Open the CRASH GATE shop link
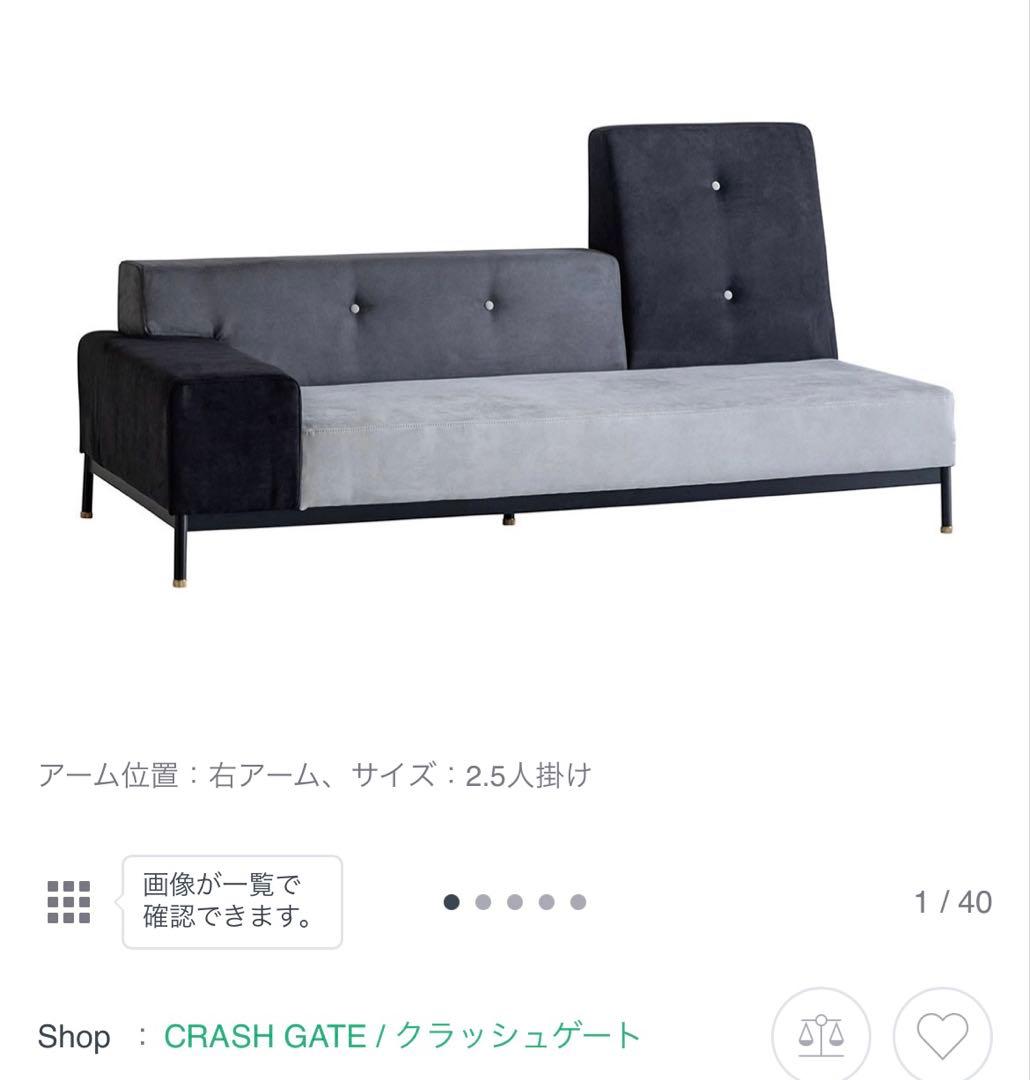This screenshot has height=1080, width=1030. tap(401, 1036)
